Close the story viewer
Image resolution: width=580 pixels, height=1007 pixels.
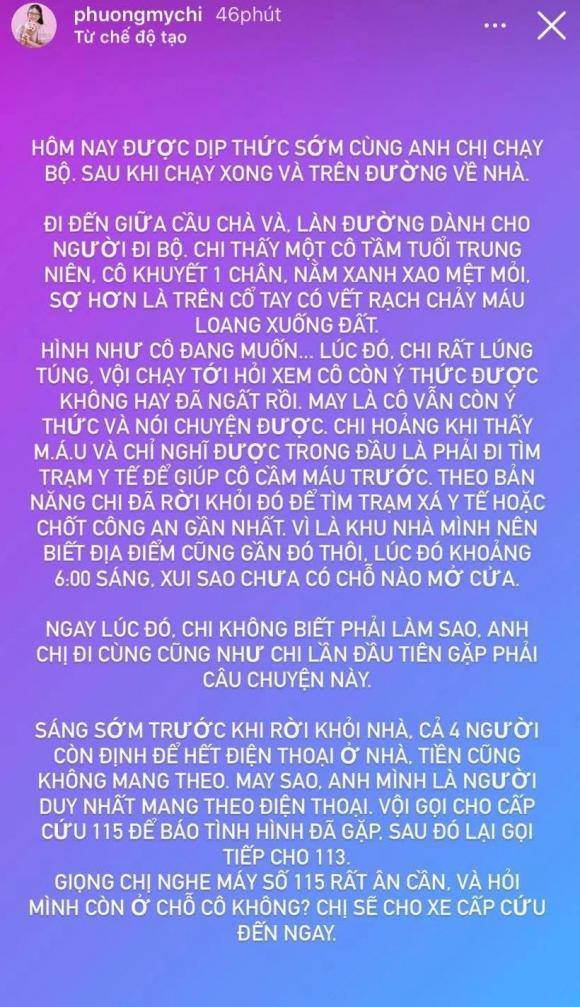(551, 26)
